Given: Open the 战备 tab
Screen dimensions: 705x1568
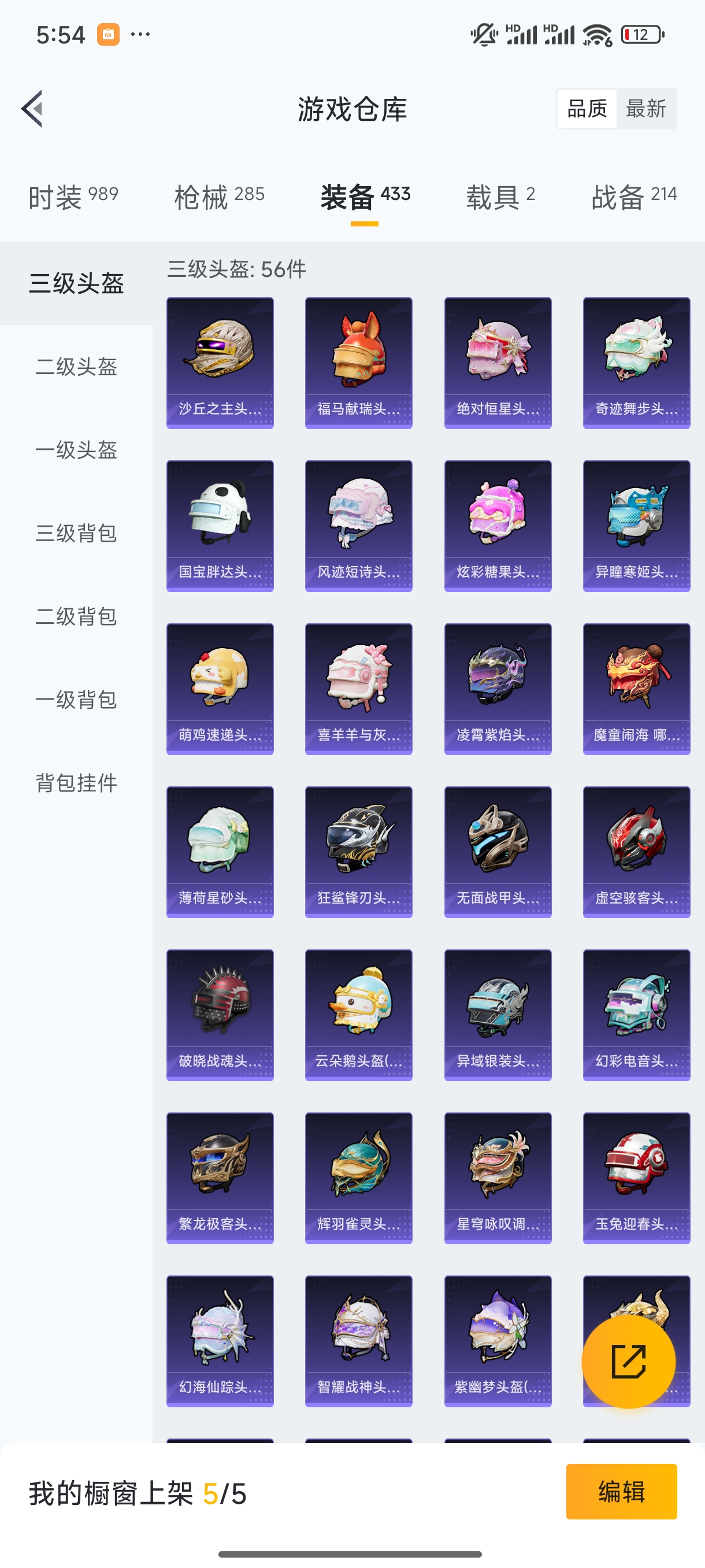Looking at the screenshot, I should click(x=634, y=197).
